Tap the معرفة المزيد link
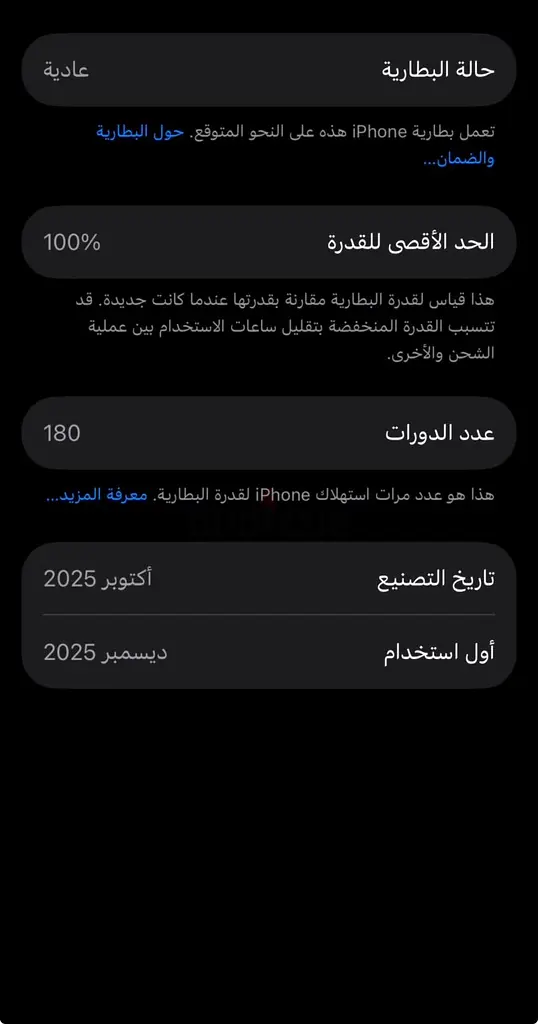 pos(96,495)
